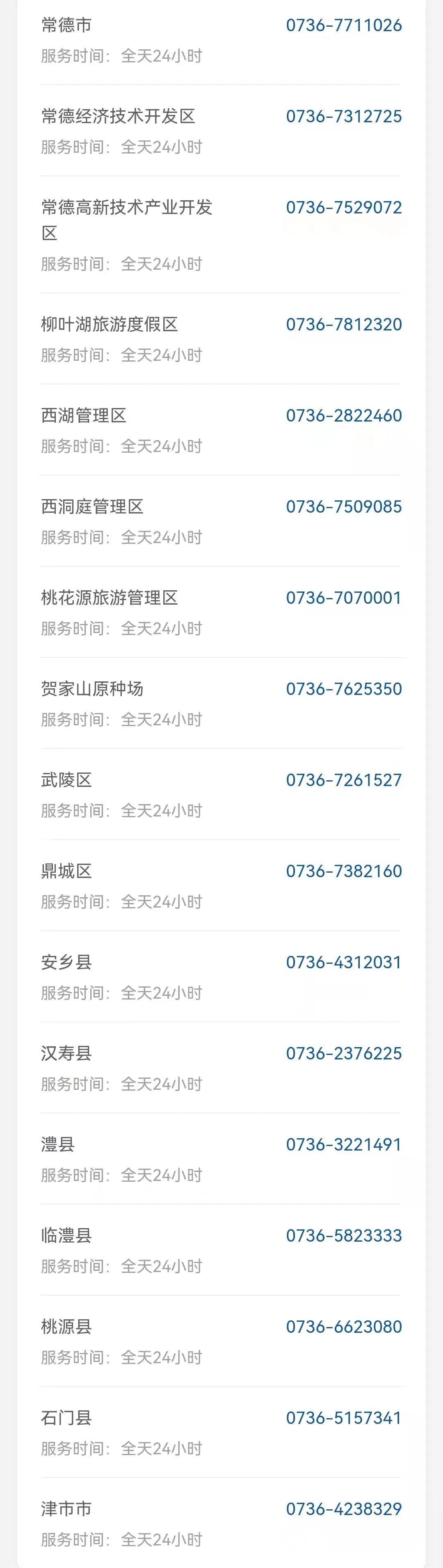Call the 常德市 hotline 0736-7711026
Image resolution: width=443 pixels, height=1568 pixels.
coord(344,25)
